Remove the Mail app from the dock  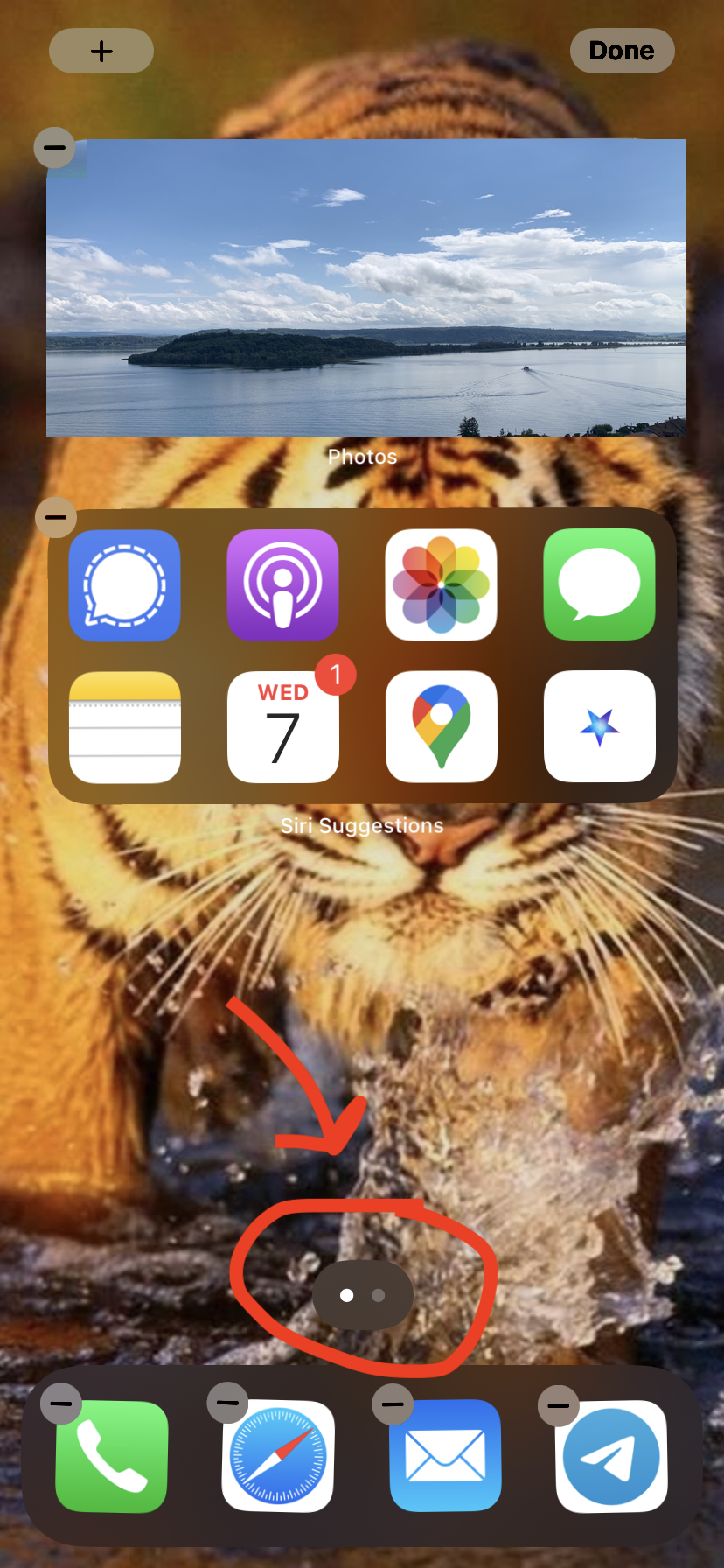[393, 1404]
